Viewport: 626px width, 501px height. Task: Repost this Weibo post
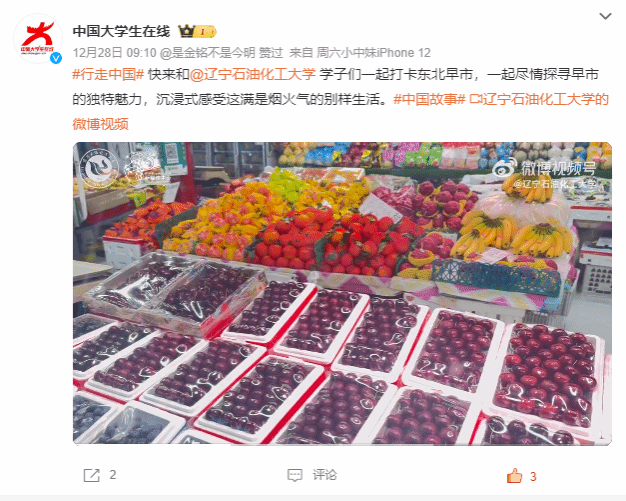pos(101,475)
